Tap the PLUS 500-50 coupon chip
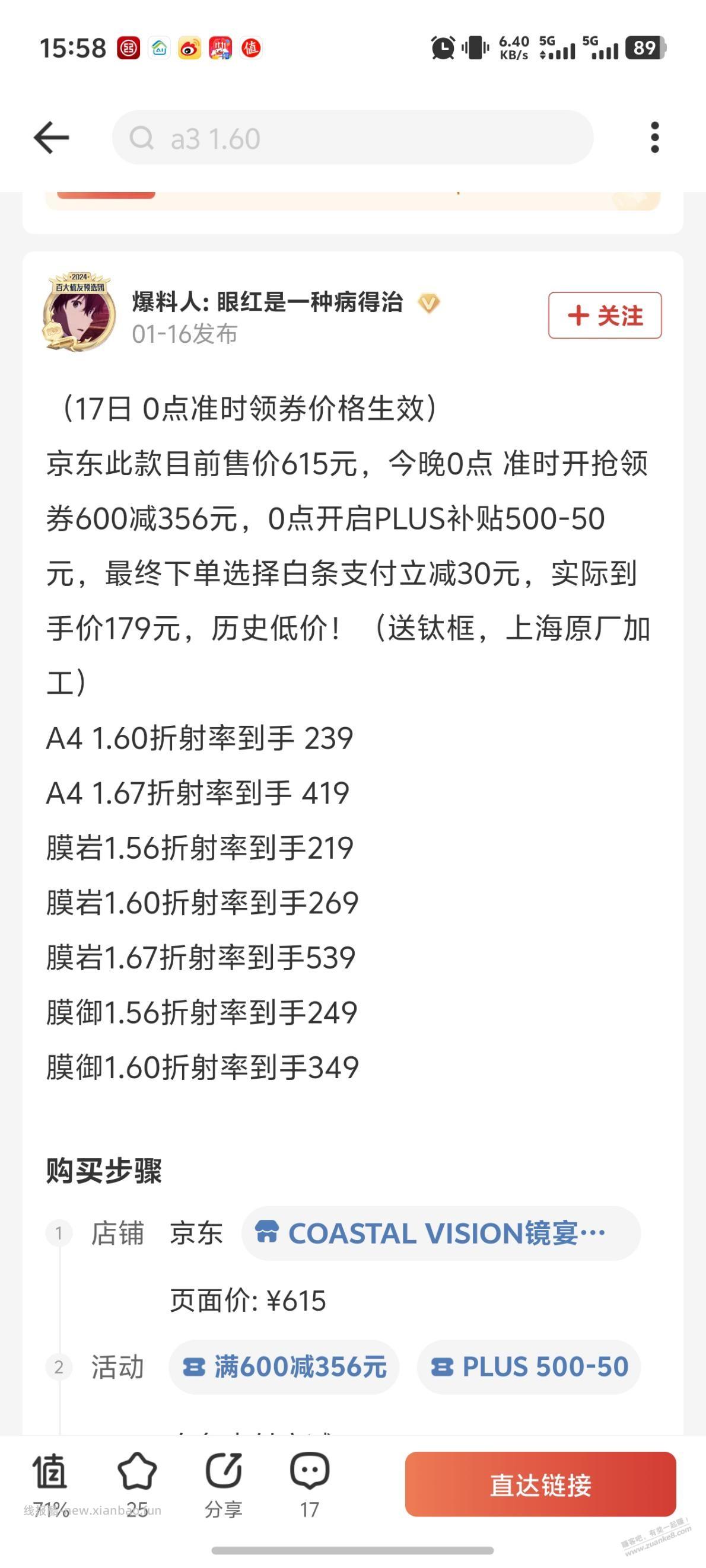This screenshot has width=706, height=1568. coord(529,1366)
